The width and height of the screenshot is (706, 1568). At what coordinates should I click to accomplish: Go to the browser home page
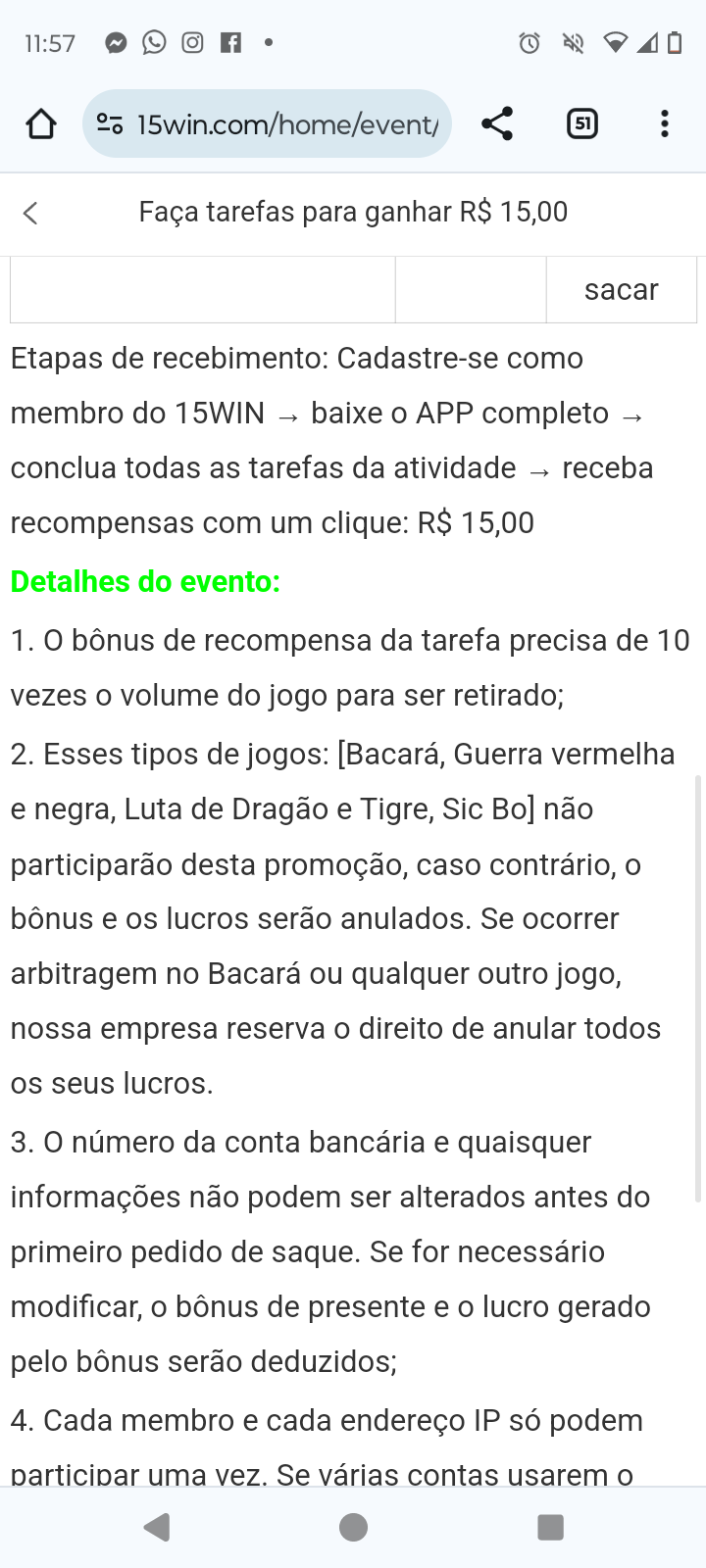(41, 124)
